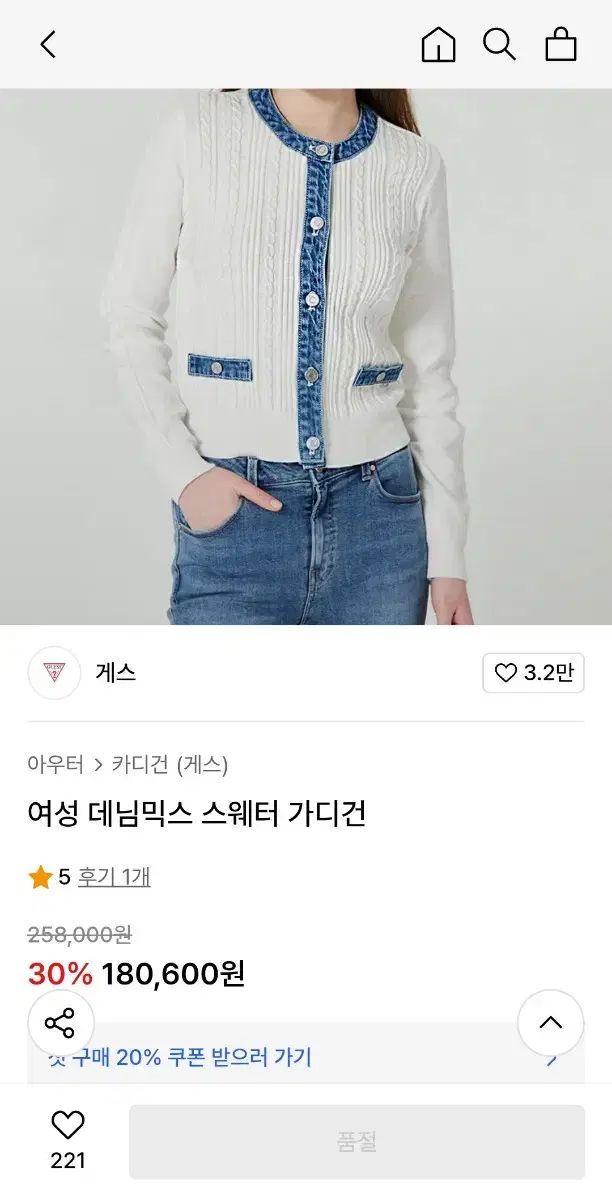Tap the 품절 sold-out button
Image resolution: width=612 pixels, height=1200 pixels.
point(357,1142)
